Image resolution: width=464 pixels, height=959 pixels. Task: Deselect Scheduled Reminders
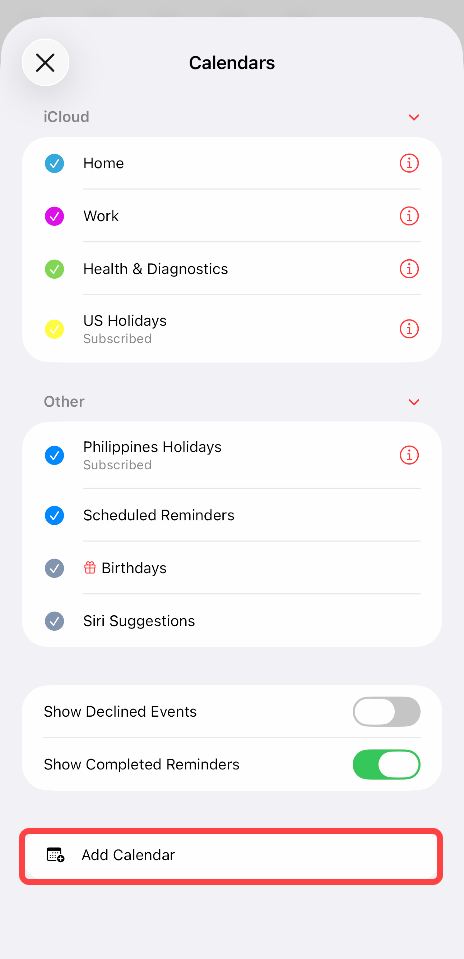54,516
